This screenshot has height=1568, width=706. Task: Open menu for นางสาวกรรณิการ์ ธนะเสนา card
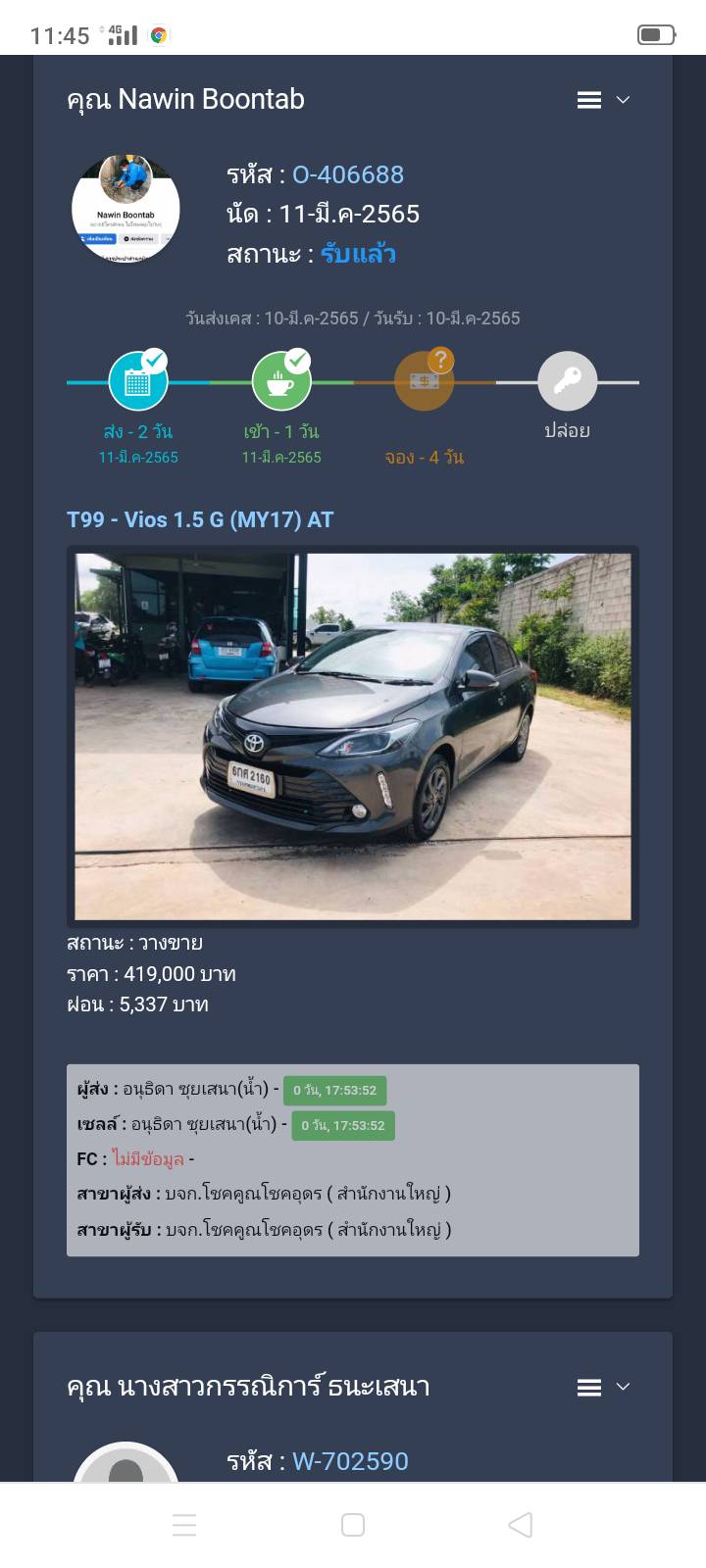[x=602, y=1387]
